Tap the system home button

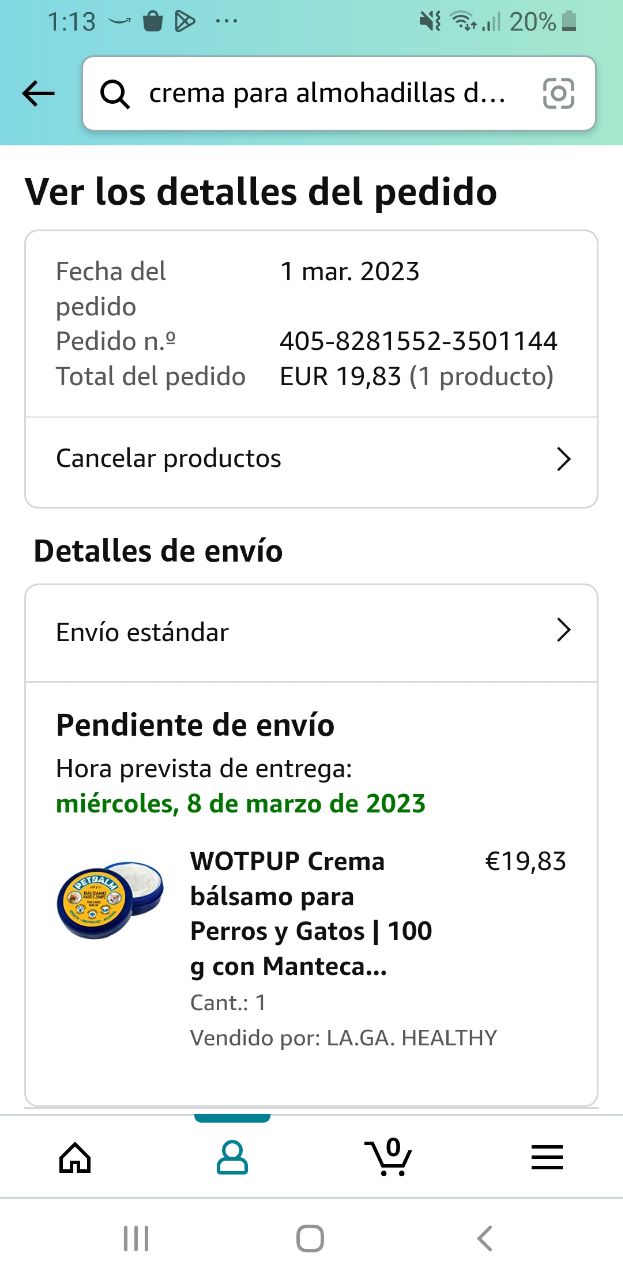[310, 1239]
